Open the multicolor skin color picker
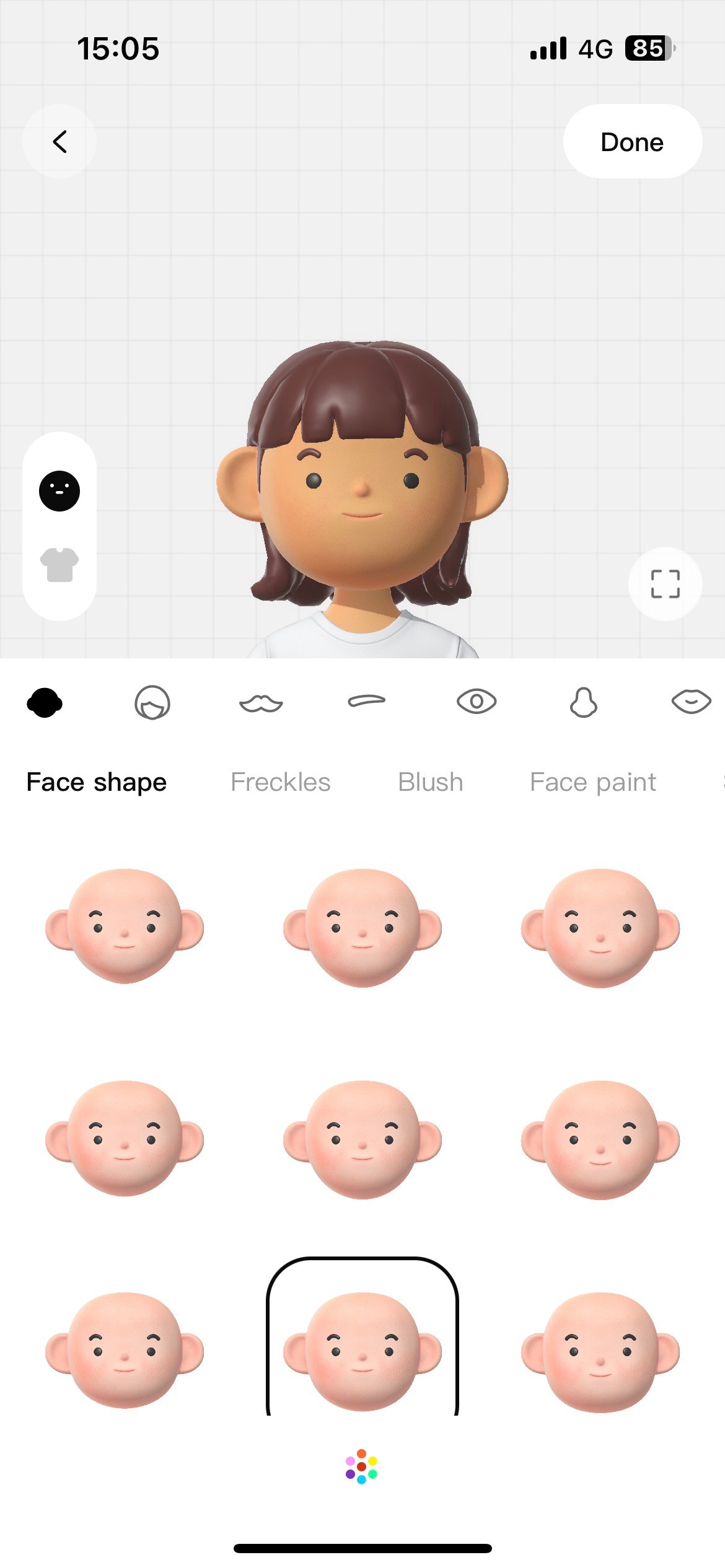Viewport: 725px width, 1568px height. pos(362,1466)
